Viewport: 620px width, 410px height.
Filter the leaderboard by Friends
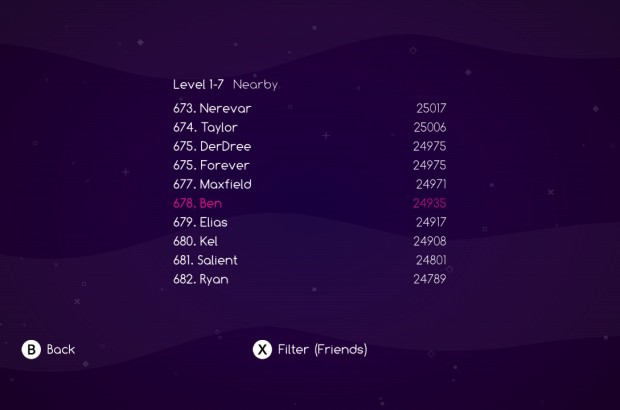click(309, 349)
